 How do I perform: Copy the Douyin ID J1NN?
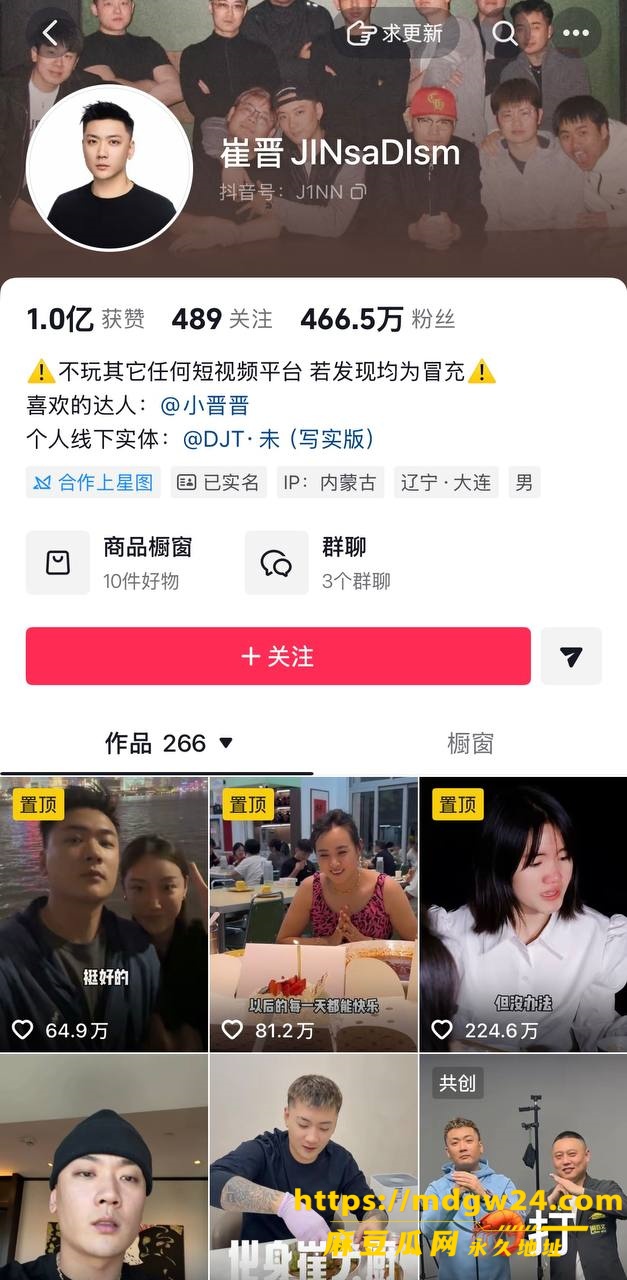(359, 191)
